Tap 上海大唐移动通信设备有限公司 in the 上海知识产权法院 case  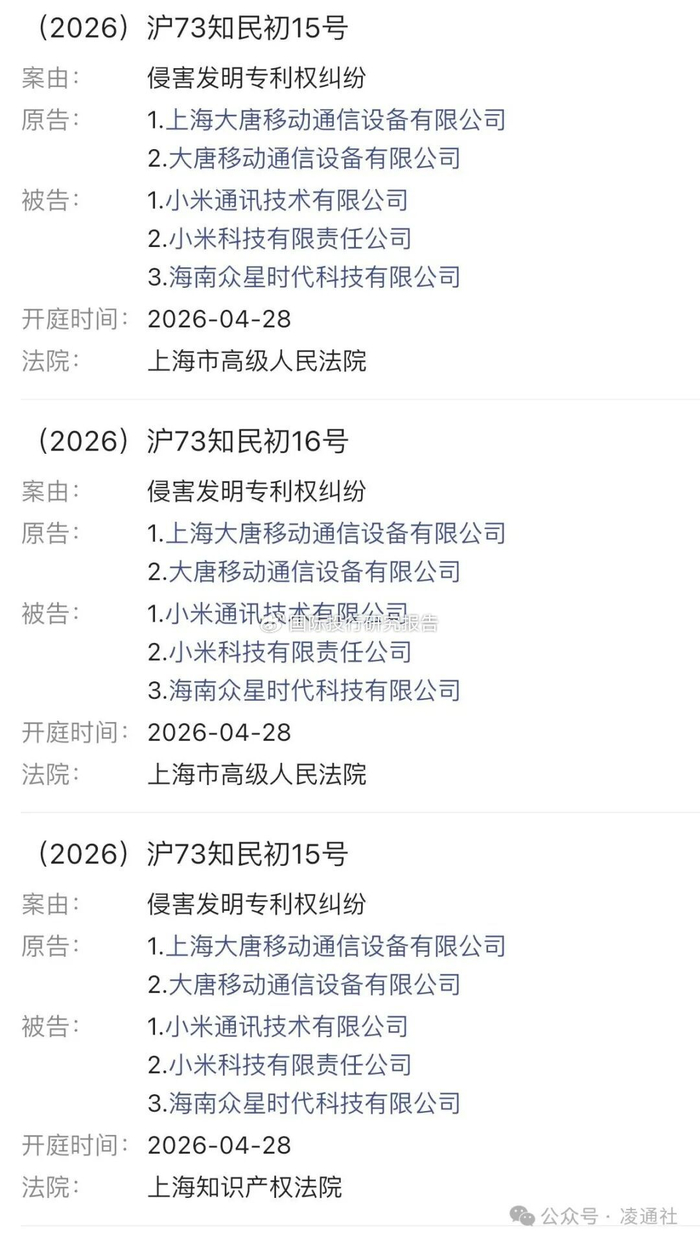(334, 946)
